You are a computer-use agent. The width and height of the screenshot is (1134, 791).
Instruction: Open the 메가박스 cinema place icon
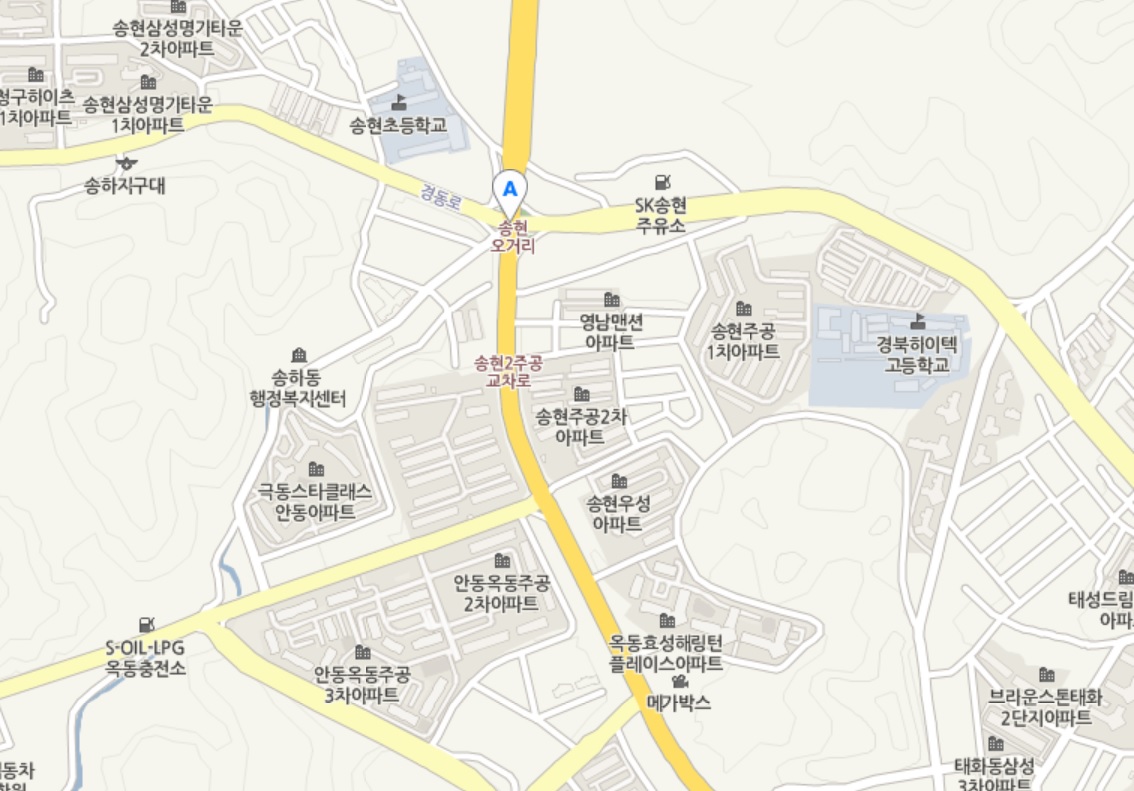678,682
